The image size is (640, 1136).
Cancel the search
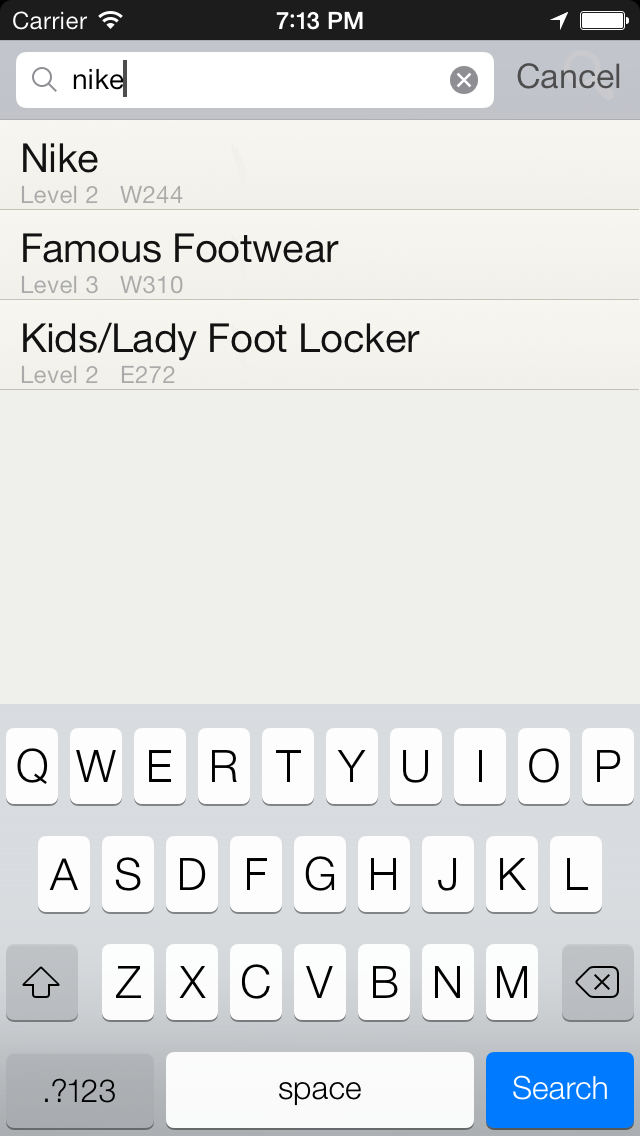(x=568, y=77)
